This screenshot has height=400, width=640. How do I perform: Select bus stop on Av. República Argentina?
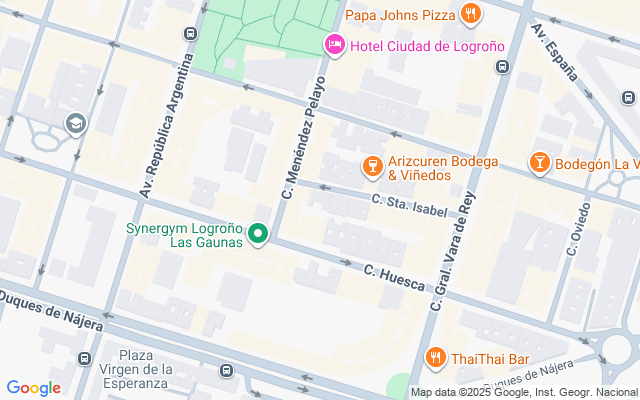[191, 33]
